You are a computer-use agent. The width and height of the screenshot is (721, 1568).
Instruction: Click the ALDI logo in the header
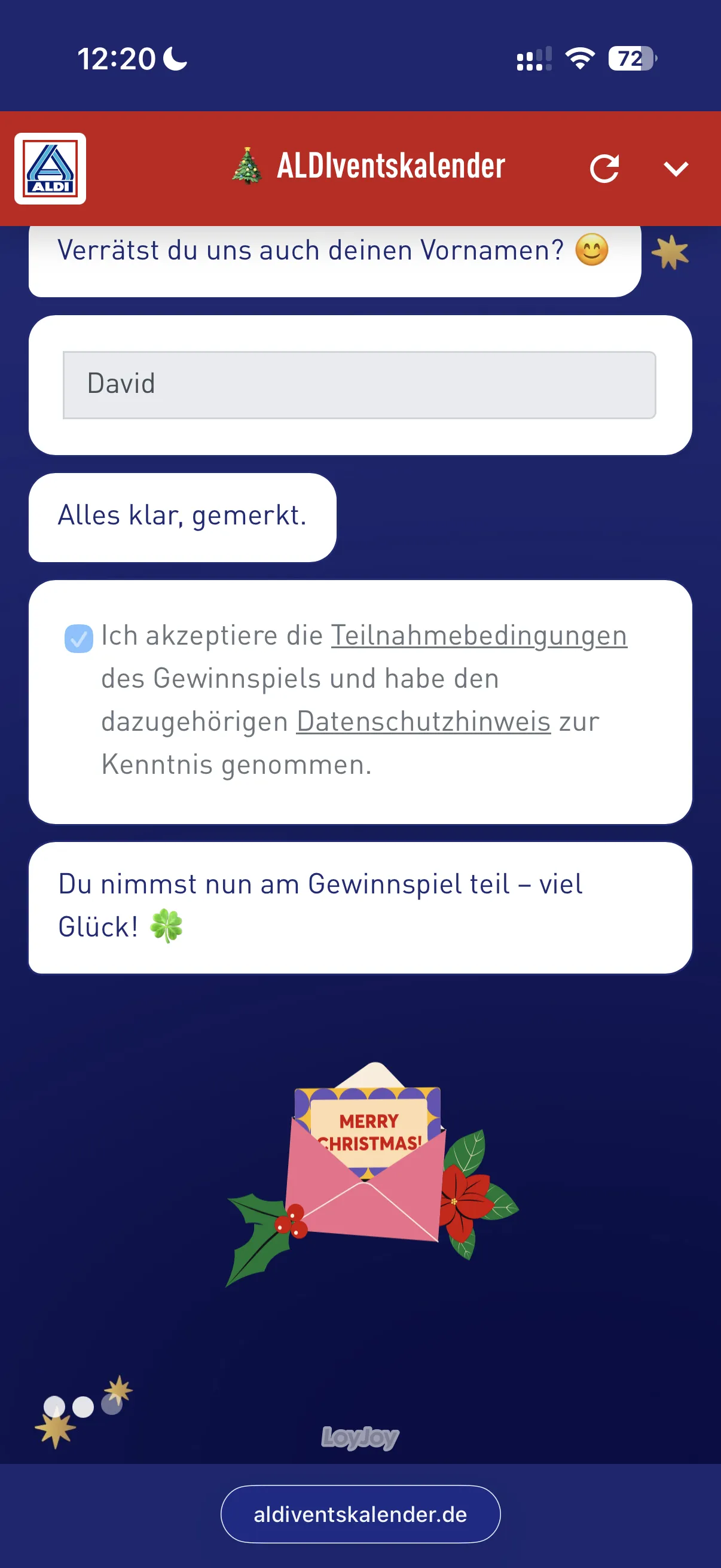(x=50, y=167)
